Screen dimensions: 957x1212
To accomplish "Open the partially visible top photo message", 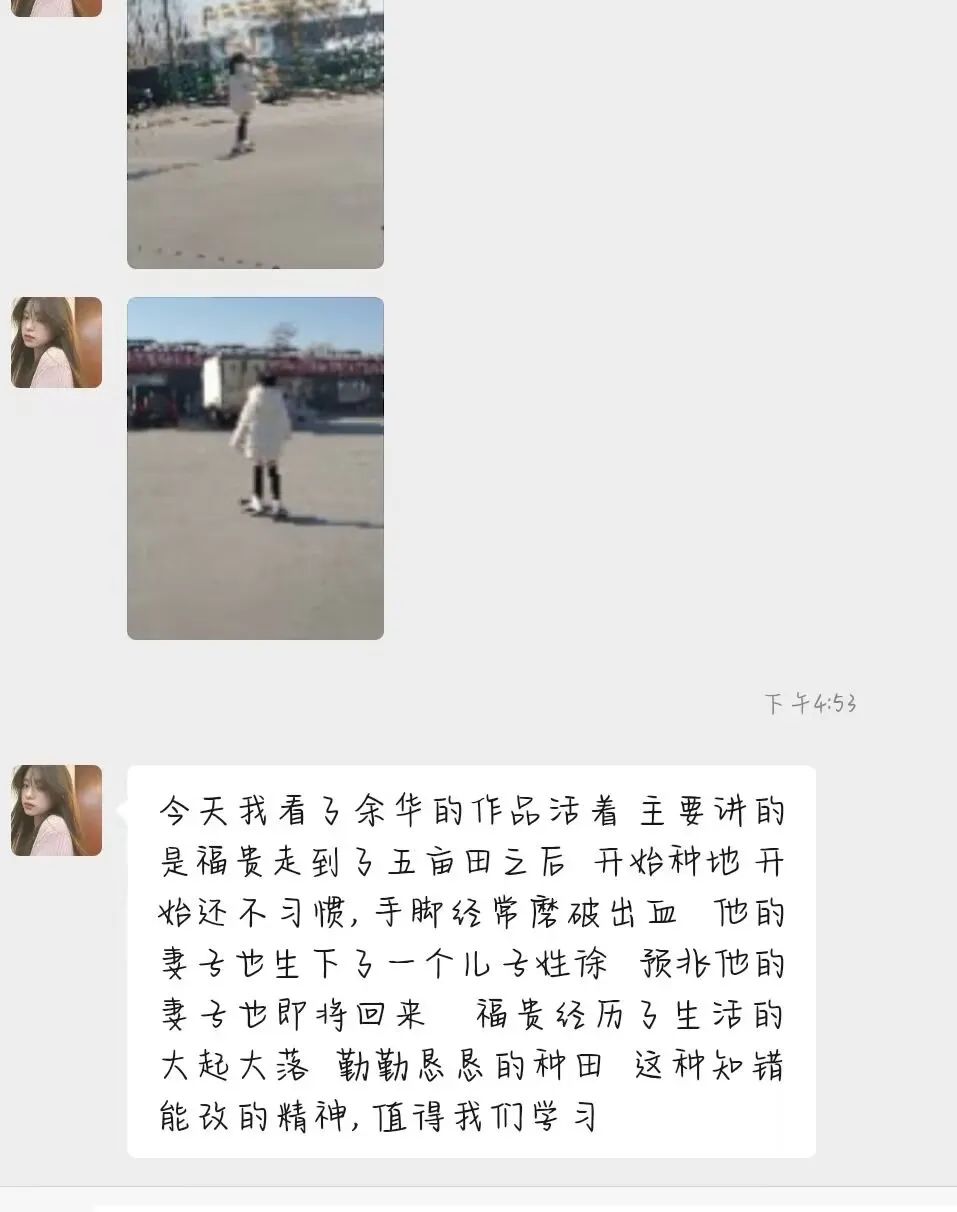I will click(255, 133).
